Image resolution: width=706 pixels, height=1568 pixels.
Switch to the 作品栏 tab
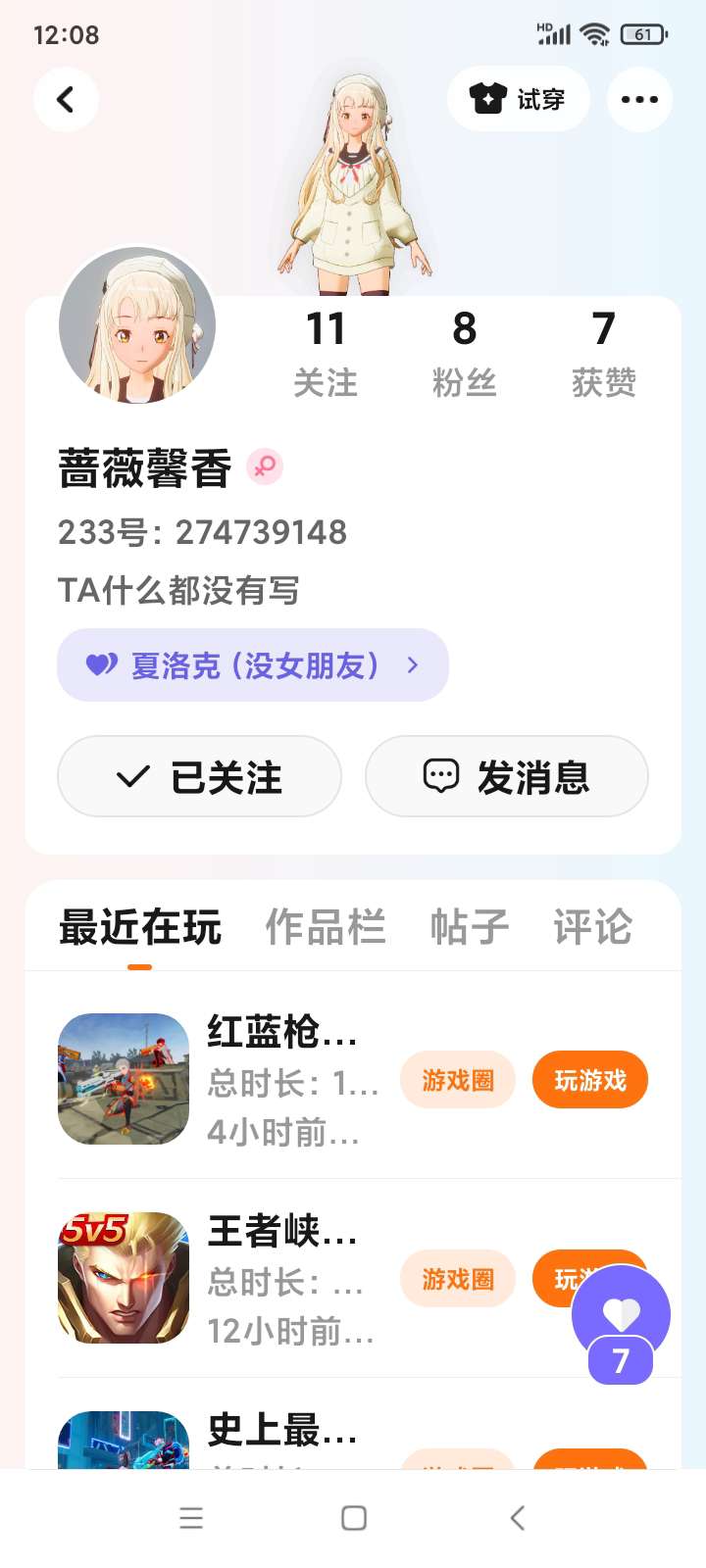pyautogui.click(x=326, y=927)
